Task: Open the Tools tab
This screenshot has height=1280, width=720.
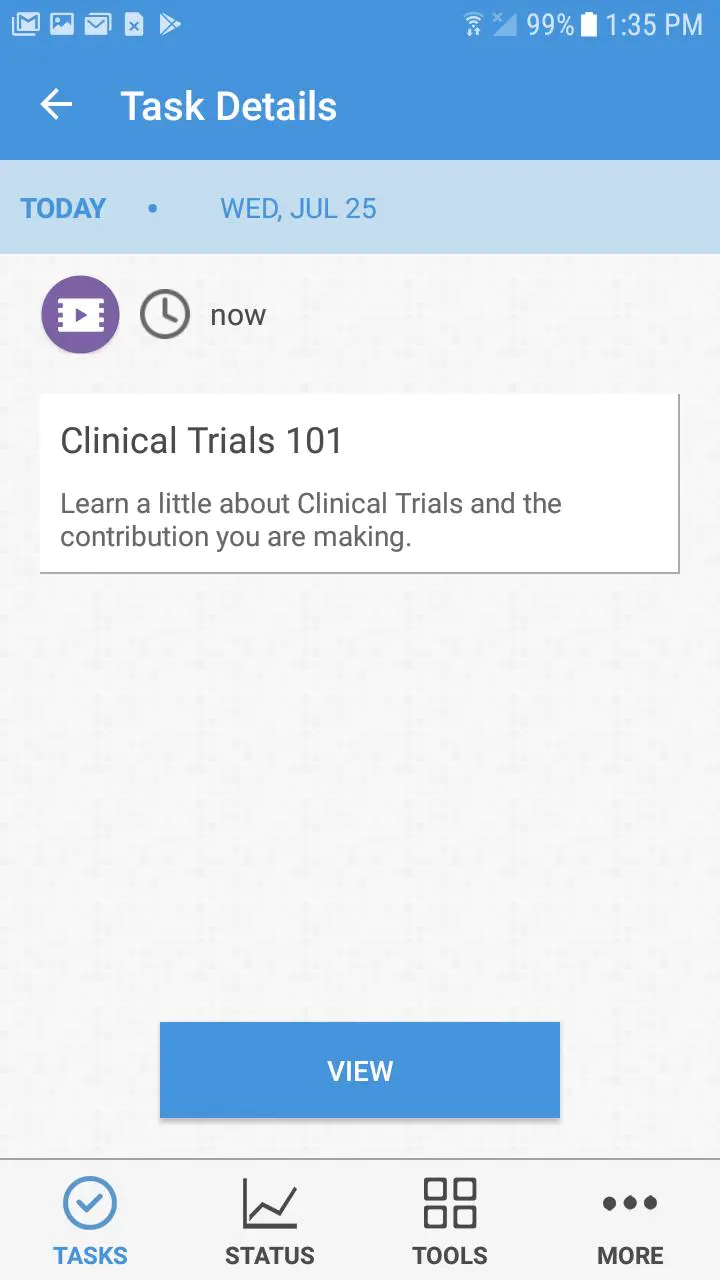Action: 450,1221
